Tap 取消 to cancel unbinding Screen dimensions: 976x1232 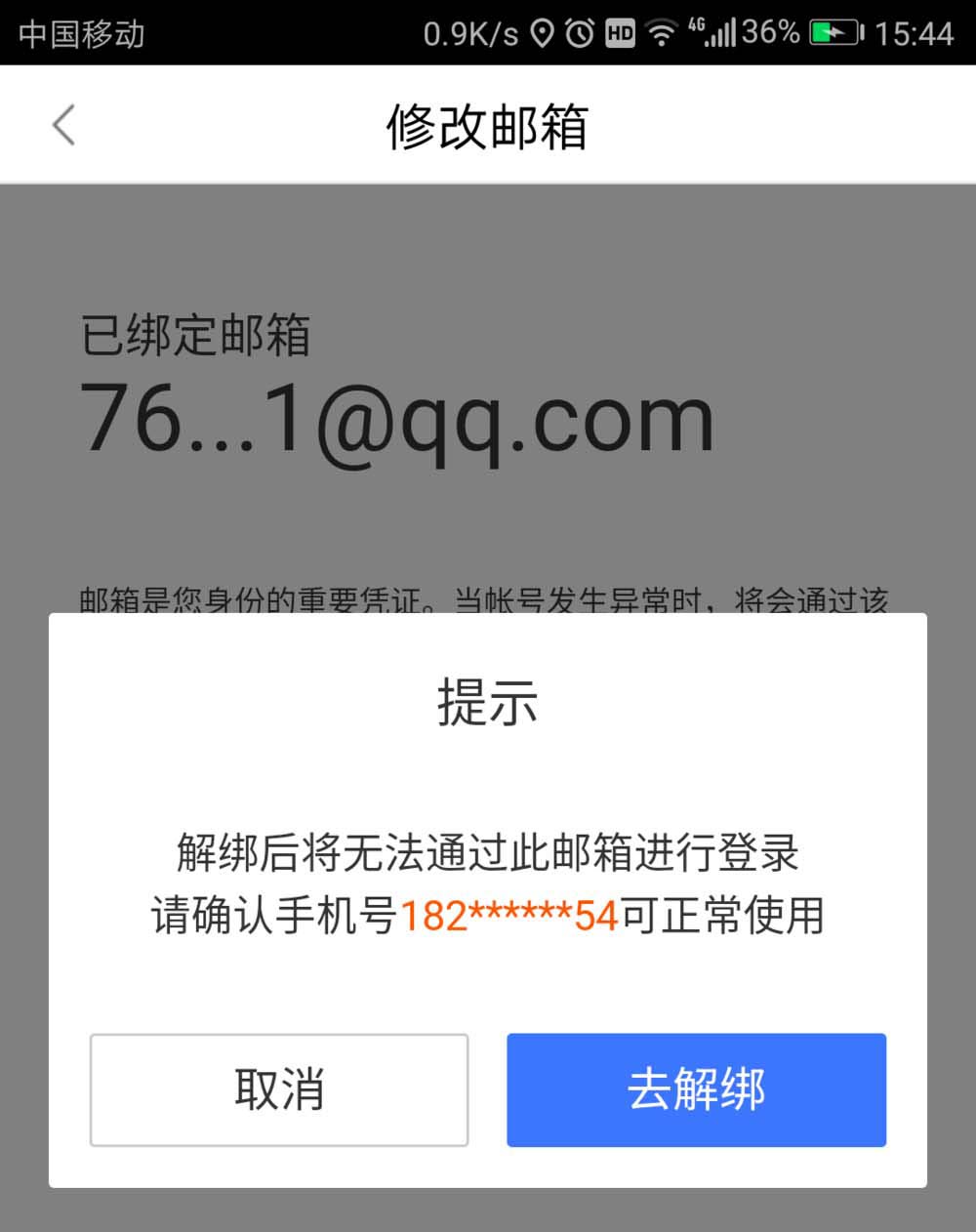279,1089
